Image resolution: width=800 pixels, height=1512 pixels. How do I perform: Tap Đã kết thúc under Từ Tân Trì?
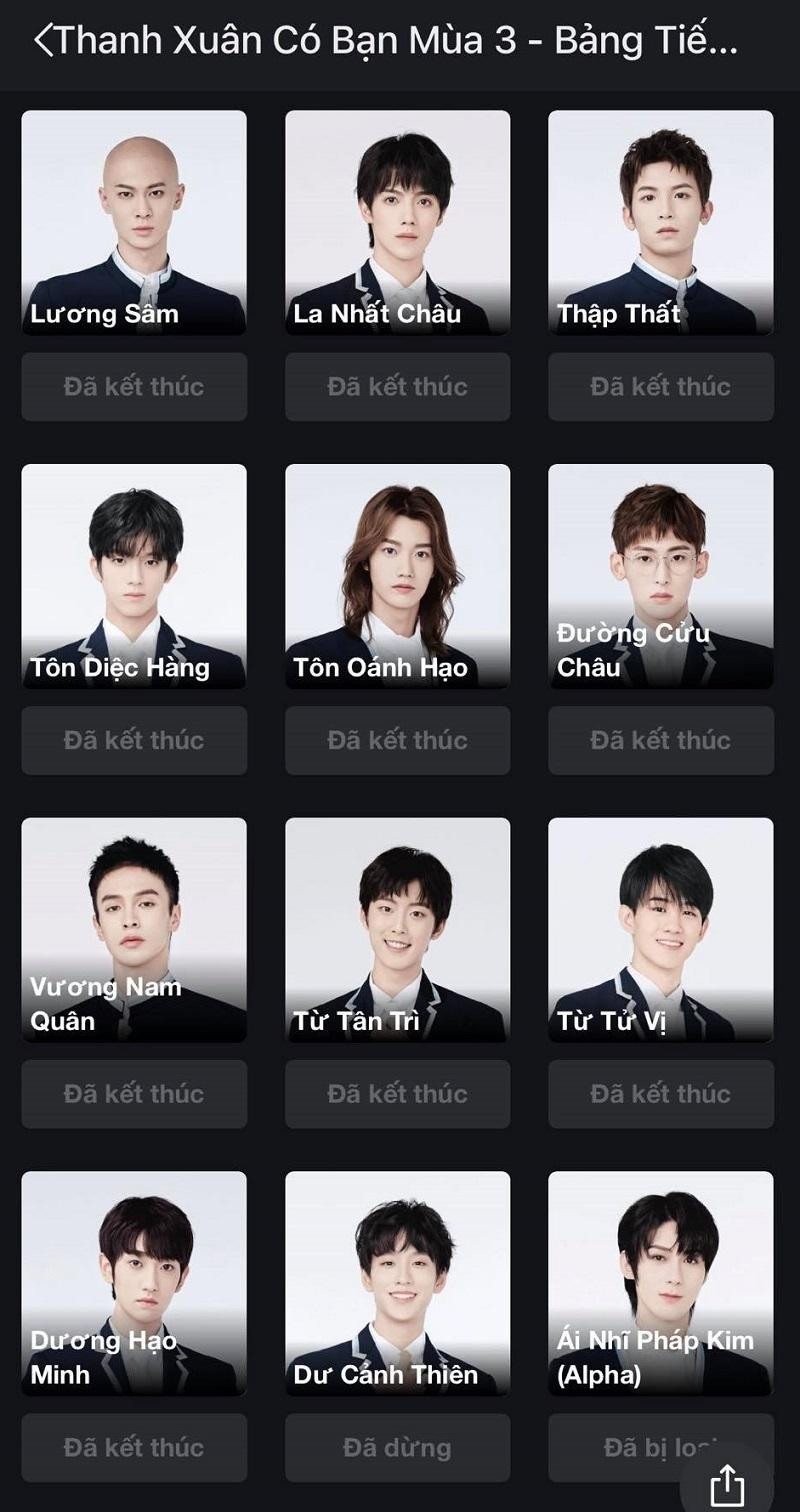[x=397, y=1094]
